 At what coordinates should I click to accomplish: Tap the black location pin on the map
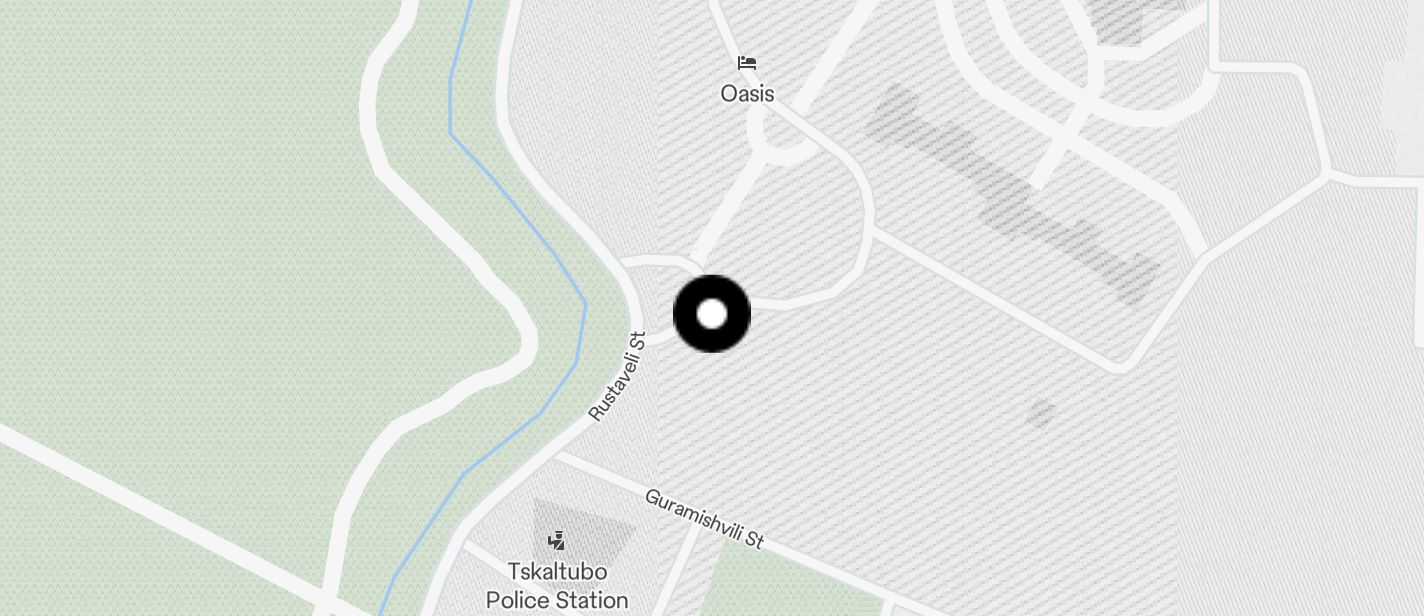tap(712, 314)
